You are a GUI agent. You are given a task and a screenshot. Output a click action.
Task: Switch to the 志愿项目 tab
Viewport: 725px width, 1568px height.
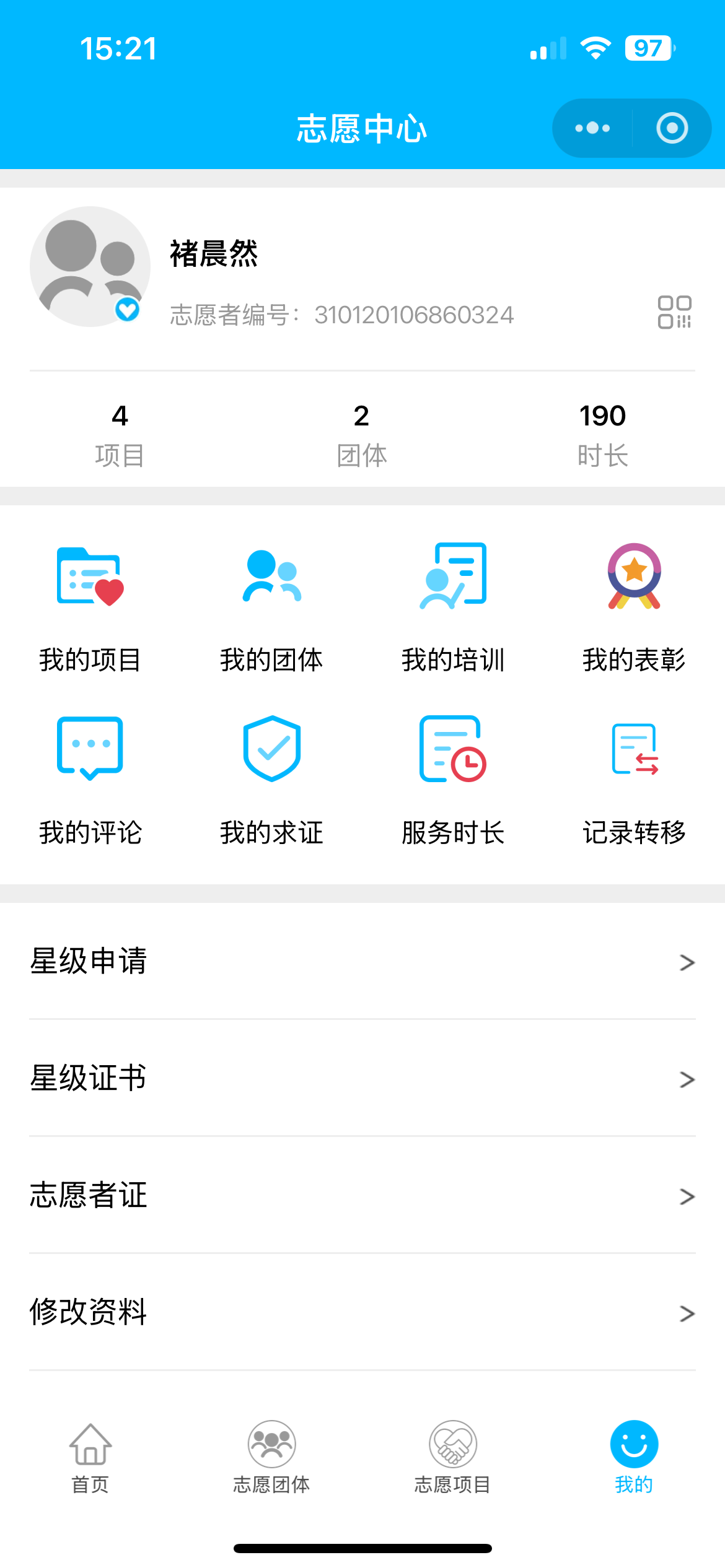[453, 1457]
